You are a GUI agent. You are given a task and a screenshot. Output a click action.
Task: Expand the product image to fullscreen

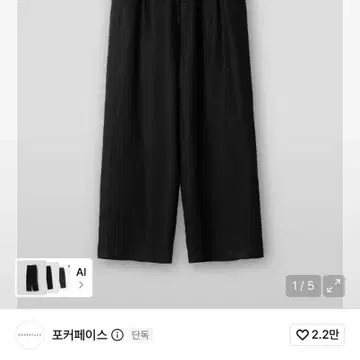click(333, 286)
